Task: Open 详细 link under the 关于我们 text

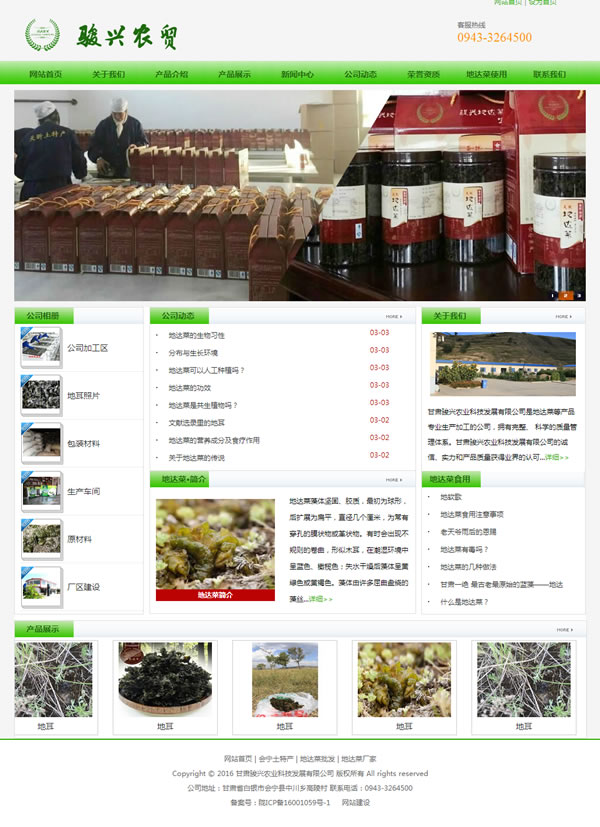Action: (x=556, y=457)
